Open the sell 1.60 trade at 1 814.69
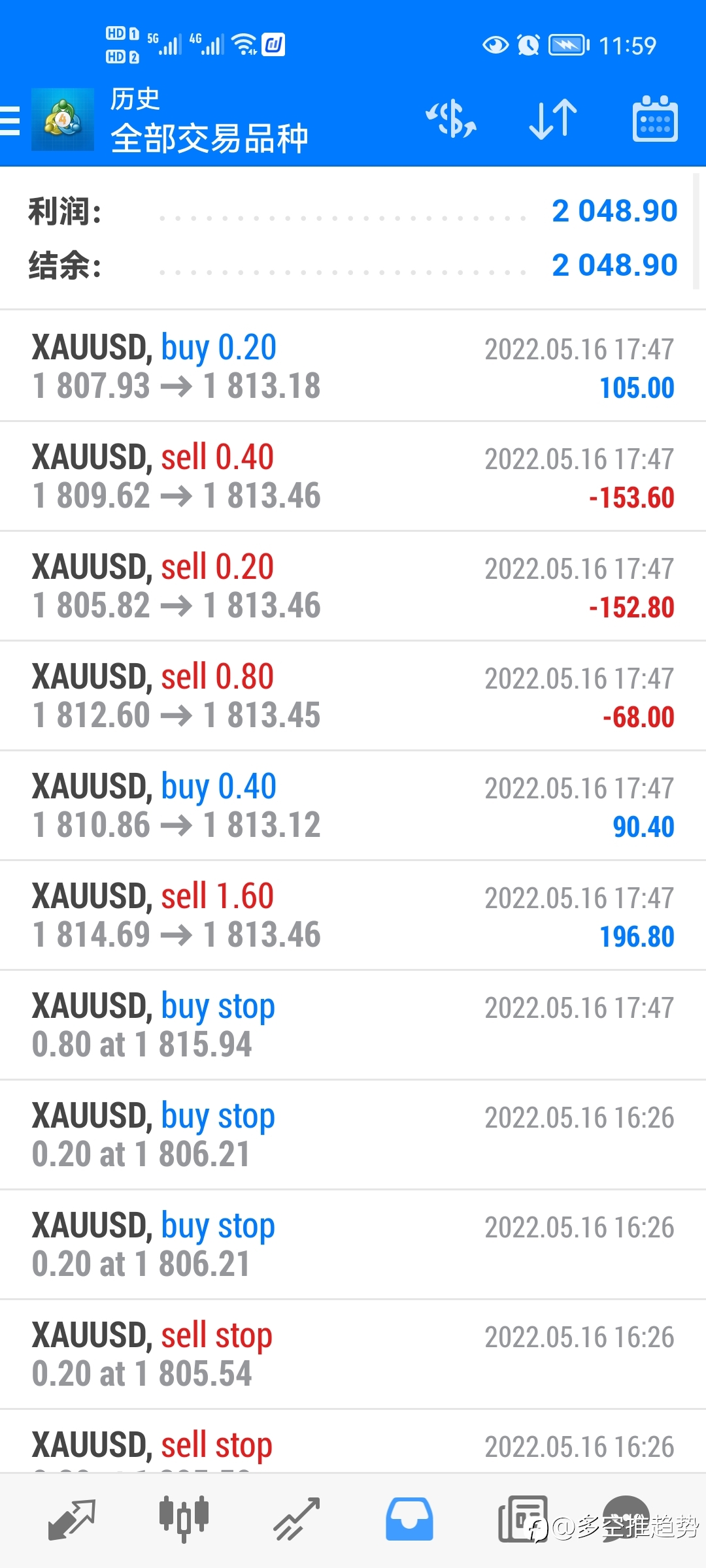This screenshot has height=1568, width=706. [353, 915]
